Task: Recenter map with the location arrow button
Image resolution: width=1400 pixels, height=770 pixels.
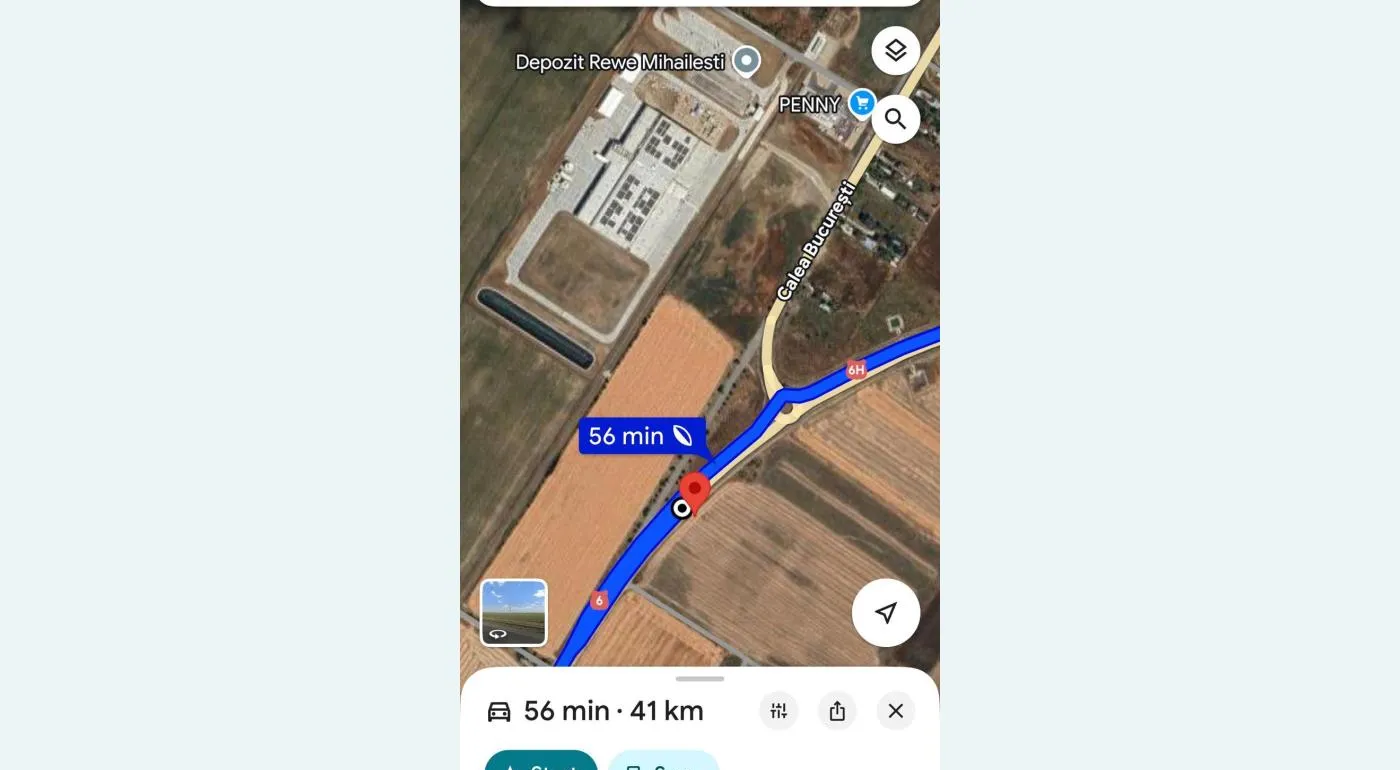Action: (885, 613)
